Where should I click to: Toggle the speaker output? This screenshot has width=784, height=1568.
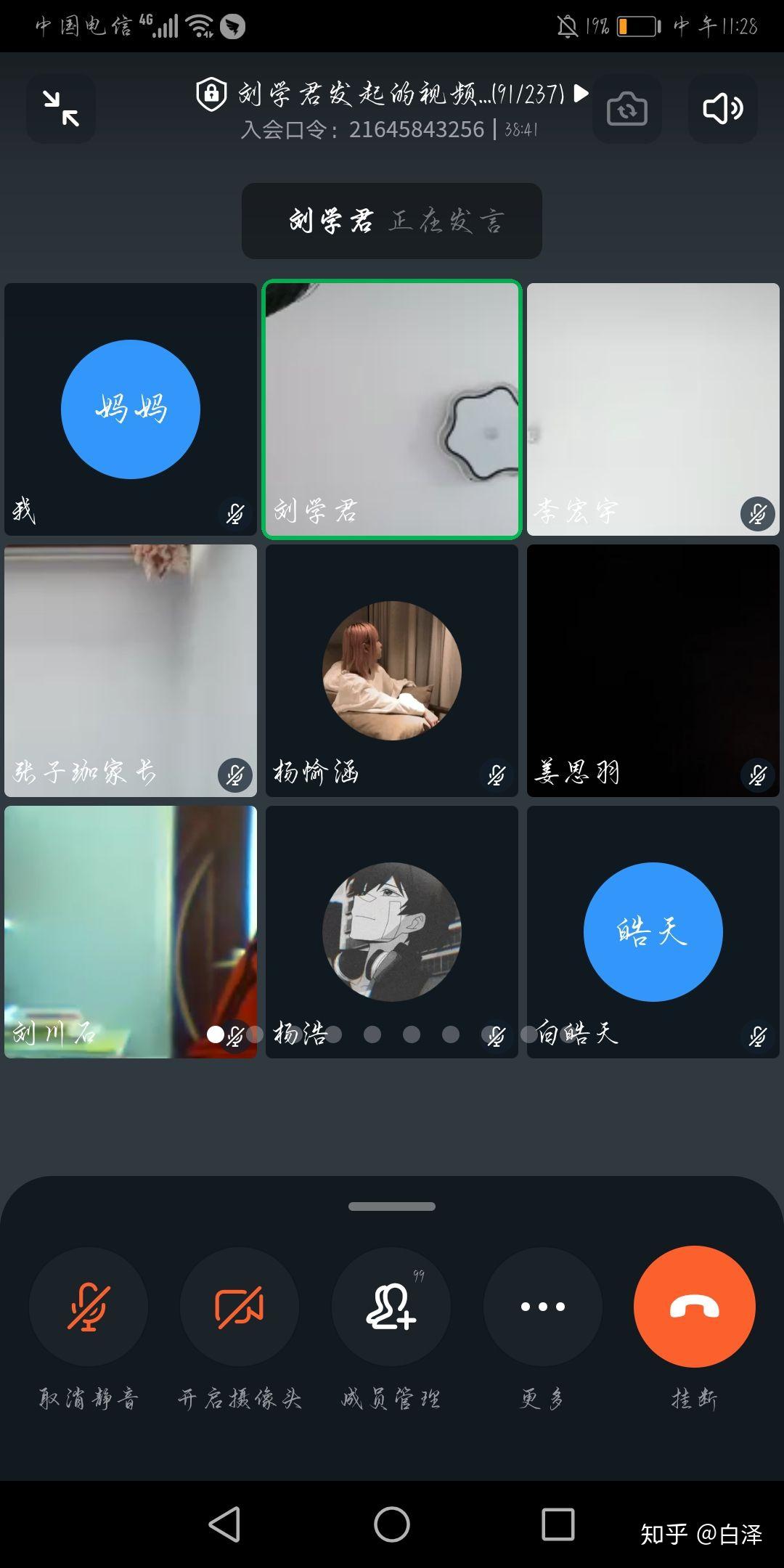click(x=722, y=109)
